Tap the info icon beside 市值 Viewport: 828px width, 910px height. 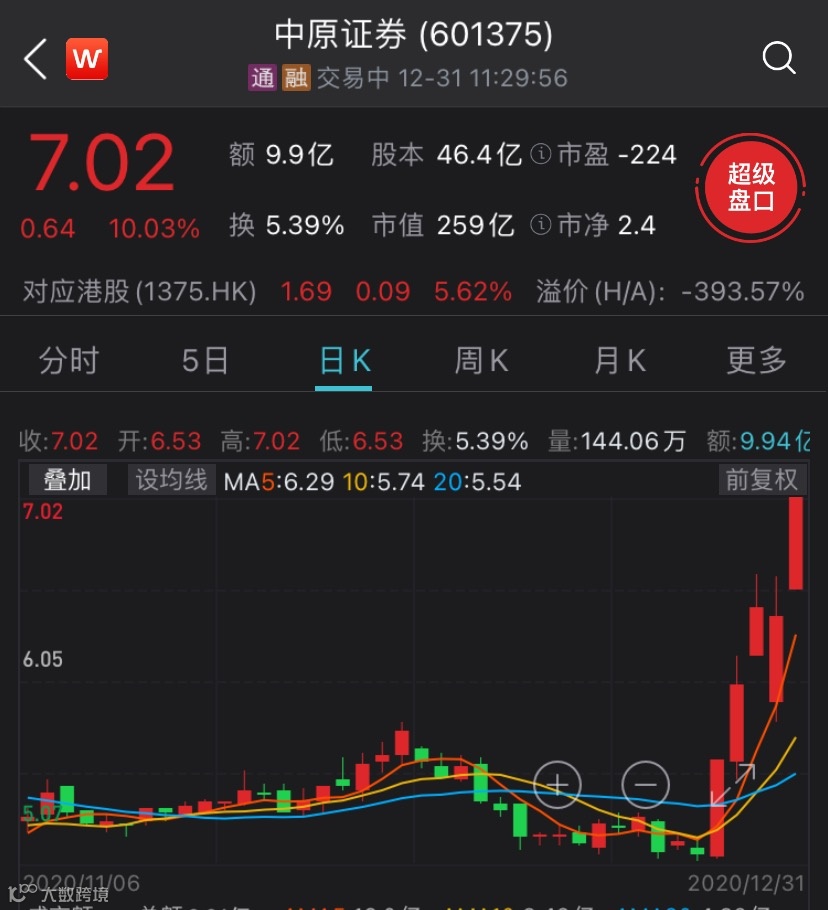540,225
